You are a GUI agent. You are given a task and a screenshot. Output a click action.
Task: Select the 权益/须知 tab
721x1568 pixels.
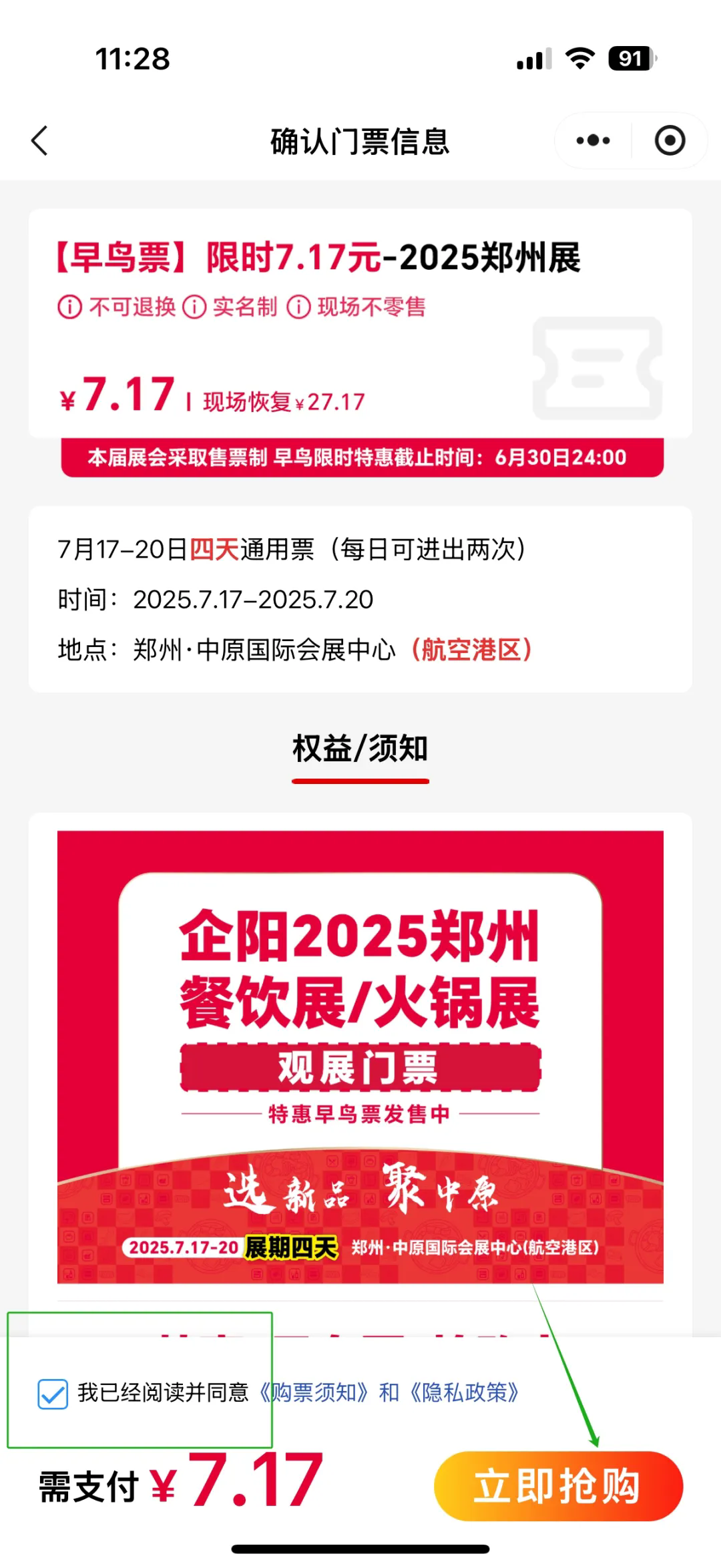360,749
